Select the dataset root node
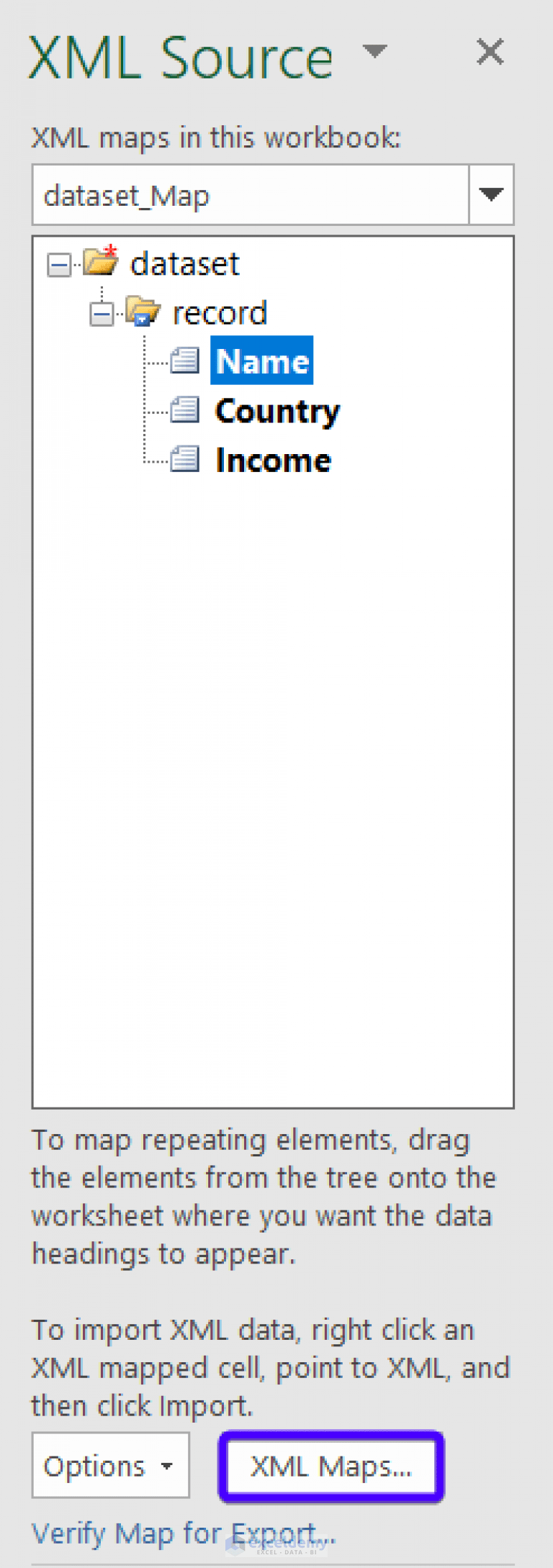Screen dimensions: 553x1568 click(x=184, y=264)
